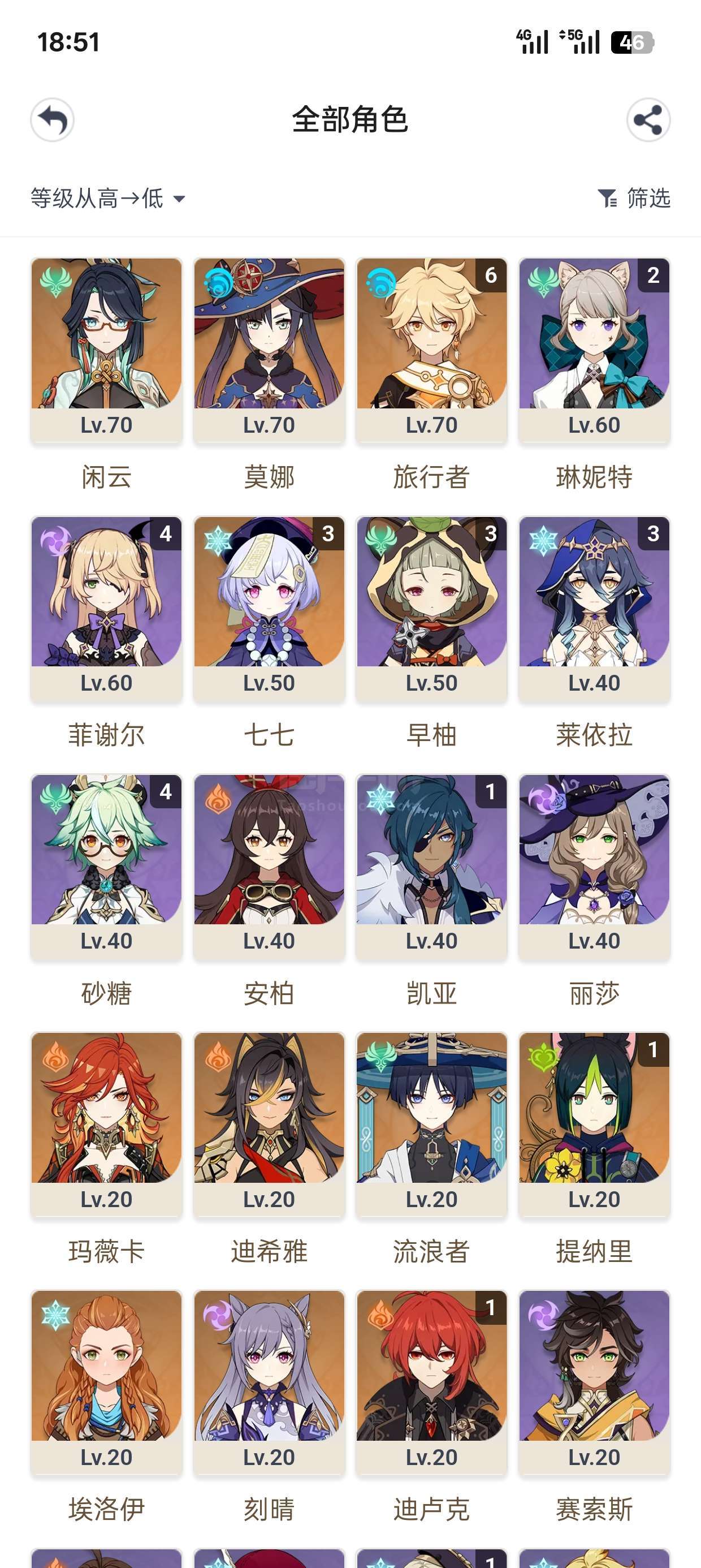
Task: Go back using the return arrow
Action: point(53,120)
